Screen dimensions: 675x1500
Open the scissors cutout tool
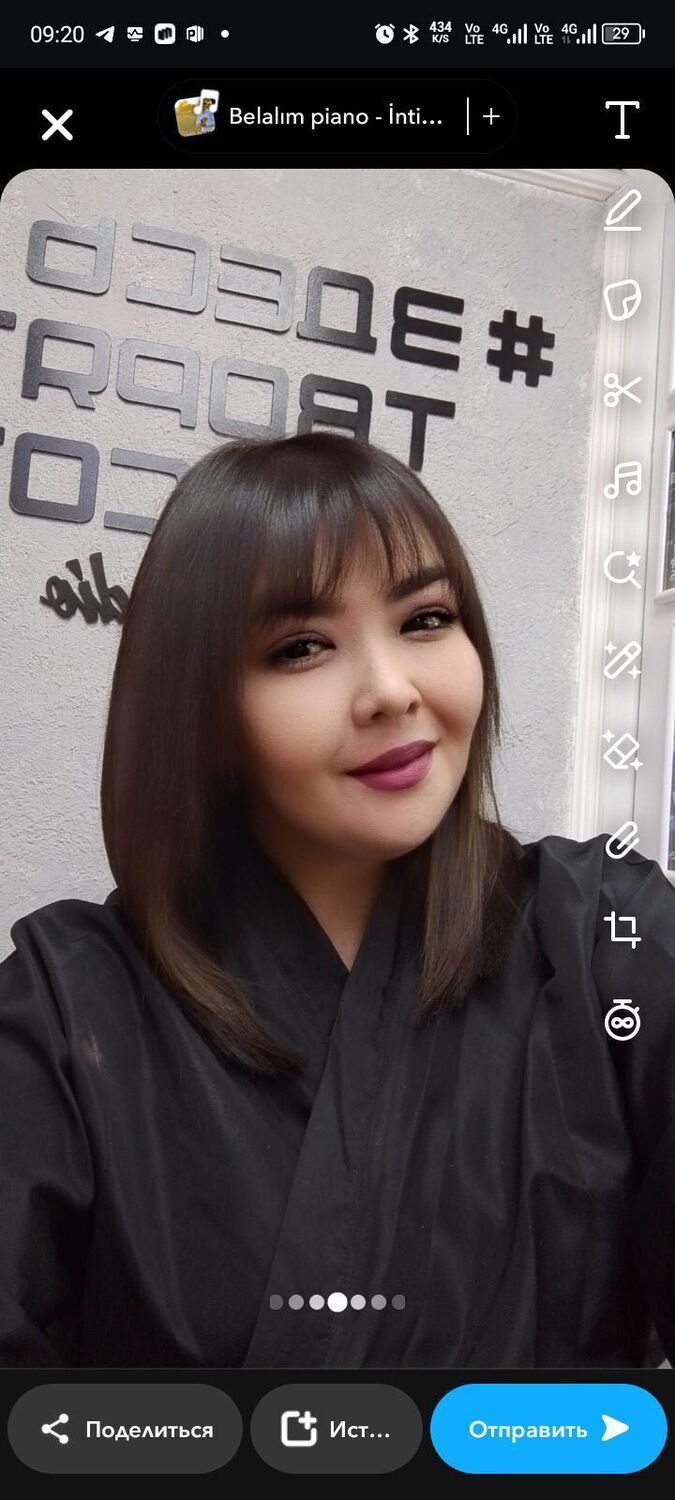pos(622,390)
